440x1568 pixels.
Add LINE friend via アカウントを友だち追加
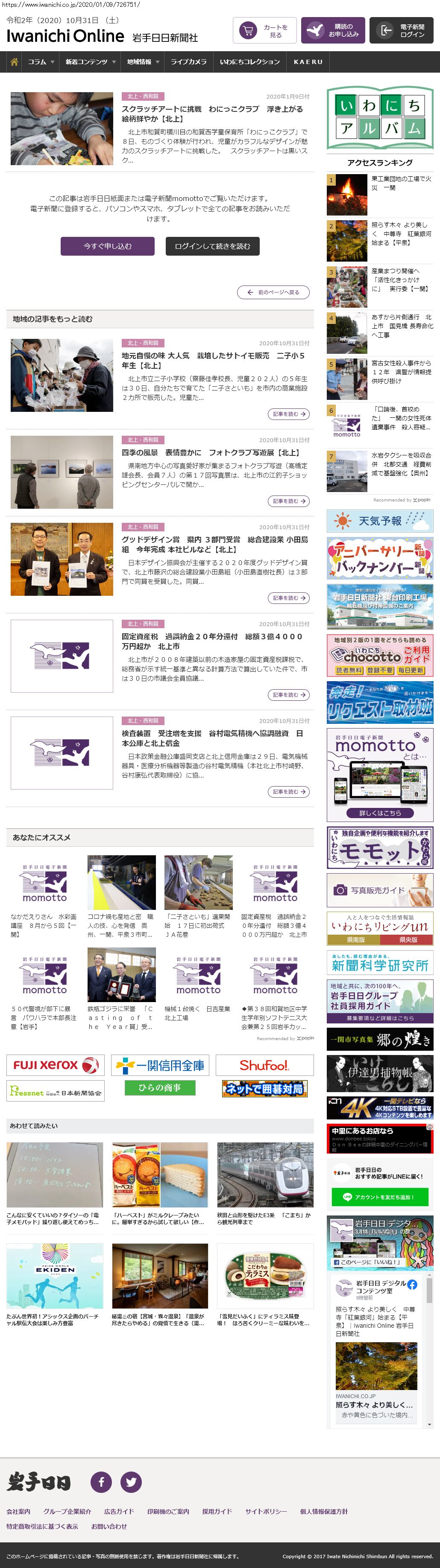tap(380, 1197)
